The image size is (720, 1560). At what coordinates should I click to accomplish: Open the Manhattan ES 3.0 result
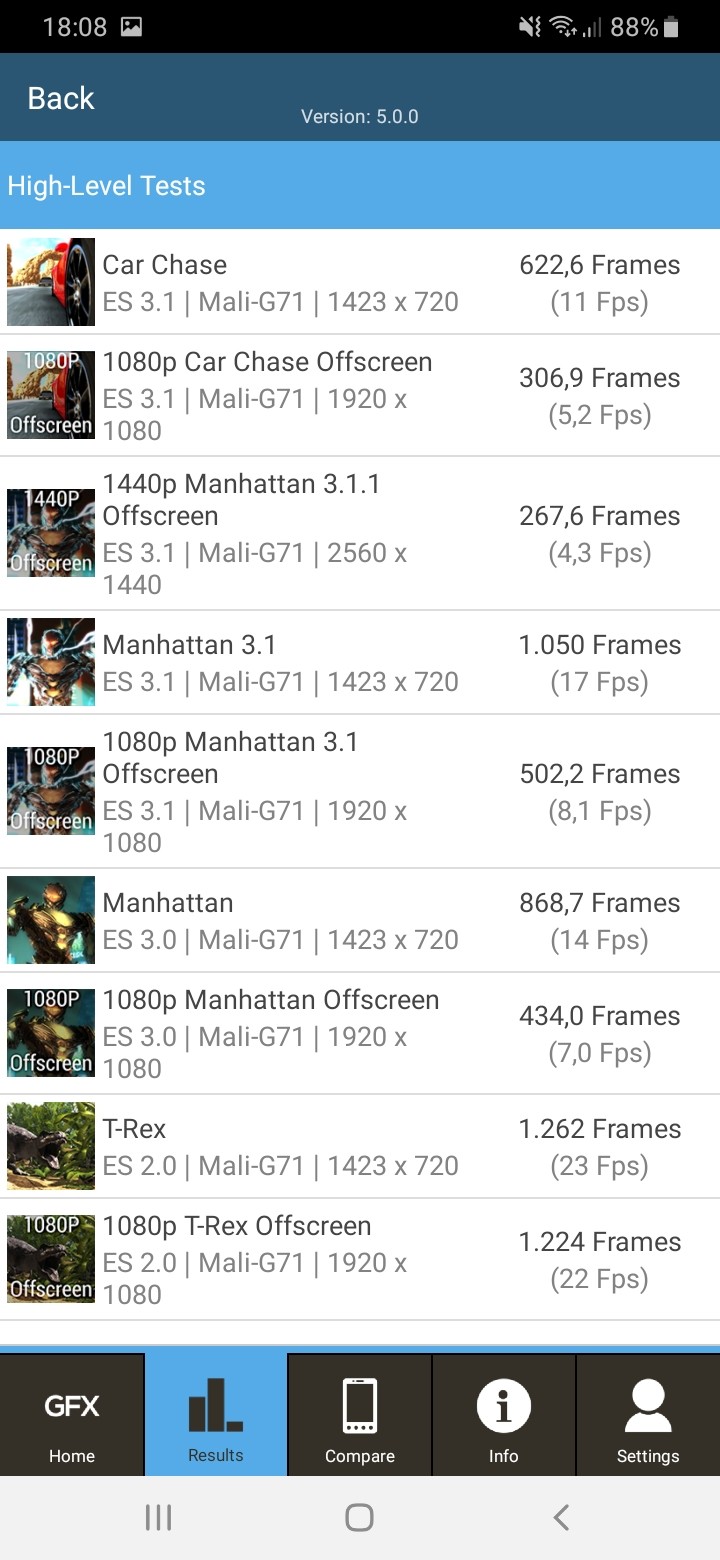click(x=360, y=920)
